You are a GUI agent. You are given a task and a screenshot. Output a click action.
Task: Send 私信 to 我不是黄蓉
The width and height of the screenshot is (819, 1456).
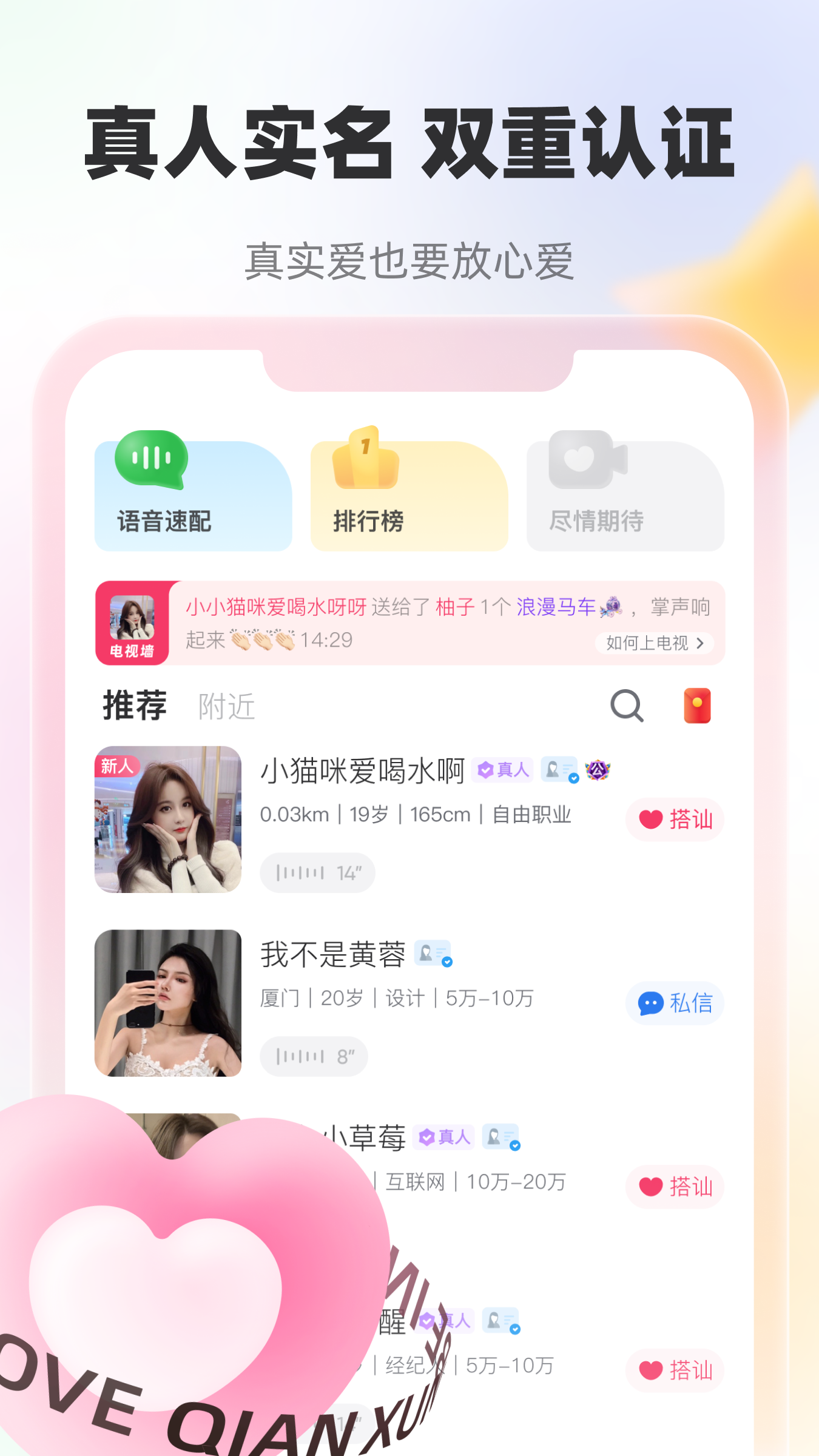click(675, 1003)
